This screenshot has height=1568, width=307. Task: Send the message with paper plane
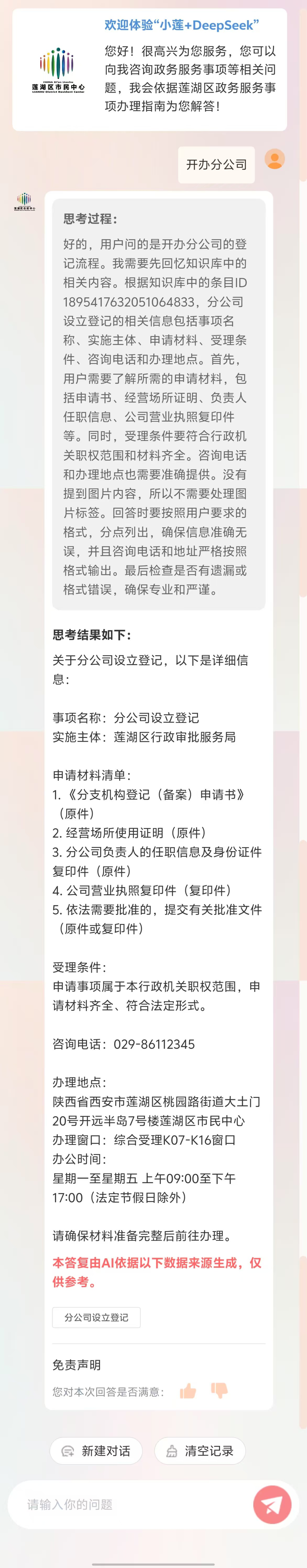coord(272,1504)
